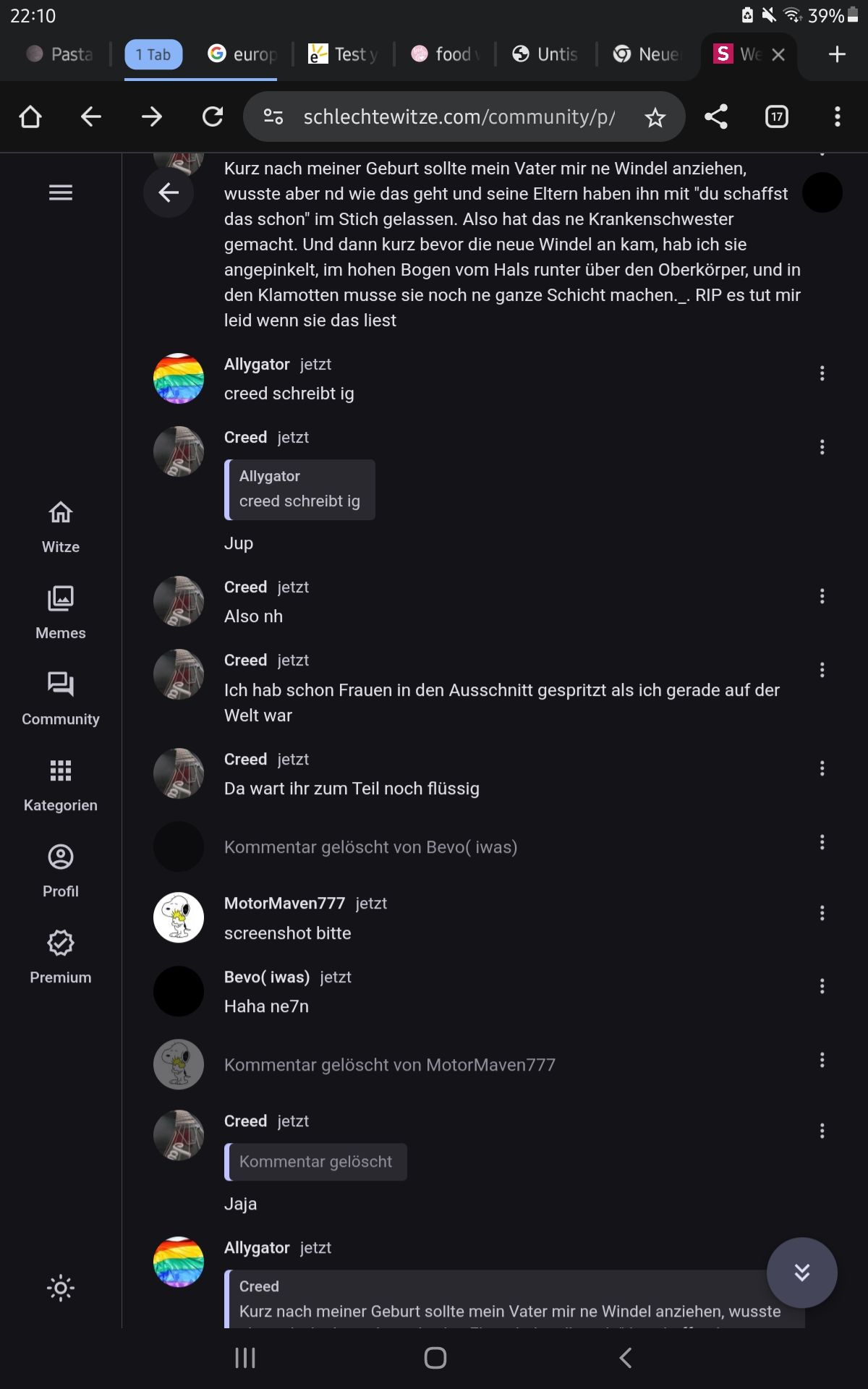The image size is (868, 1389).
Task: Open the Premium page
Action: tap(61, 957)
